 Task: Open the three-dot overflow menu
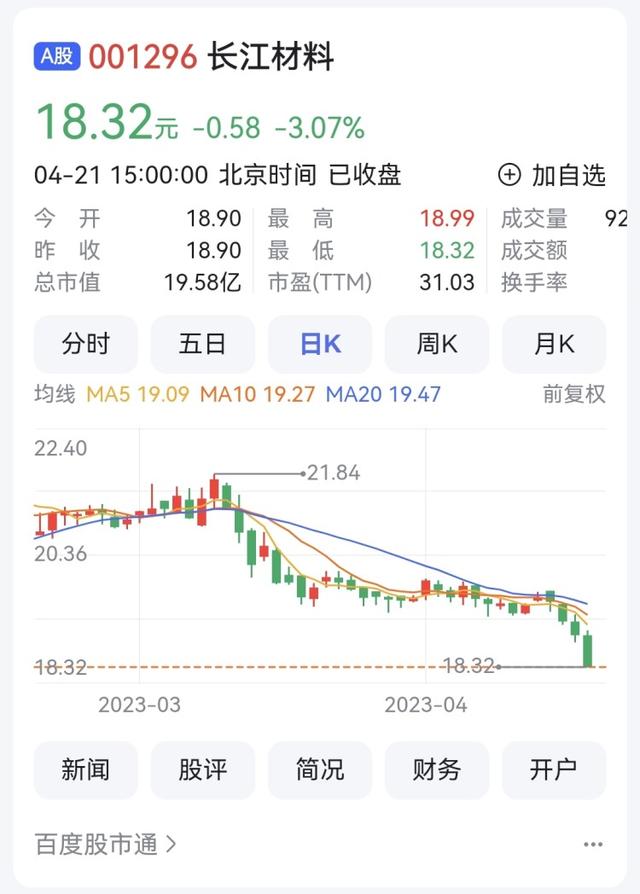(593, 845)
